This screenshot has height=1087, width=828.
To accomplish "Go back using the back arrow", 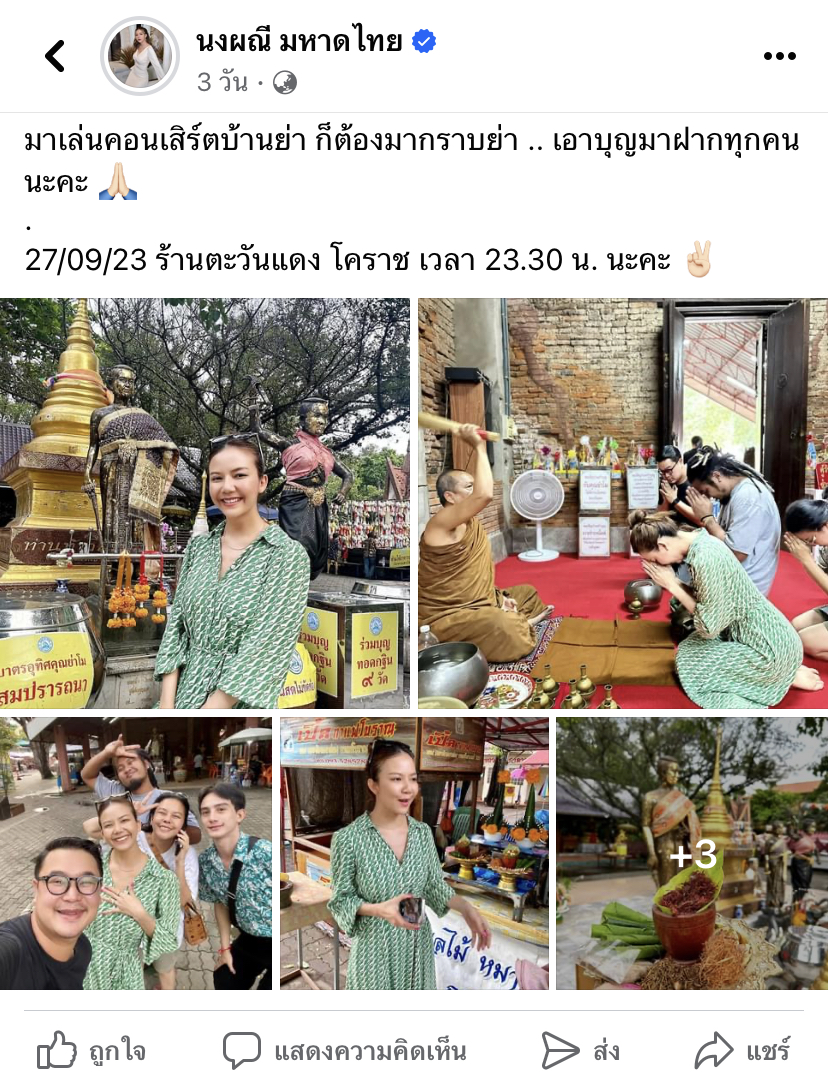I will (x=55, y=56).
